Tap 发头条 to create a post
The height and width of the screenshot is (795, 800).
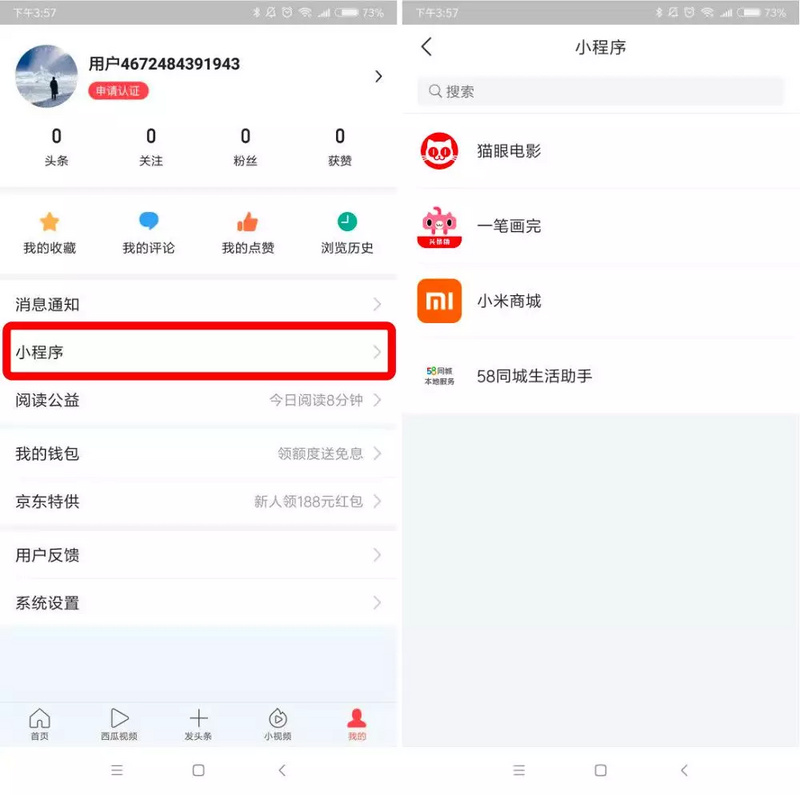198,724
